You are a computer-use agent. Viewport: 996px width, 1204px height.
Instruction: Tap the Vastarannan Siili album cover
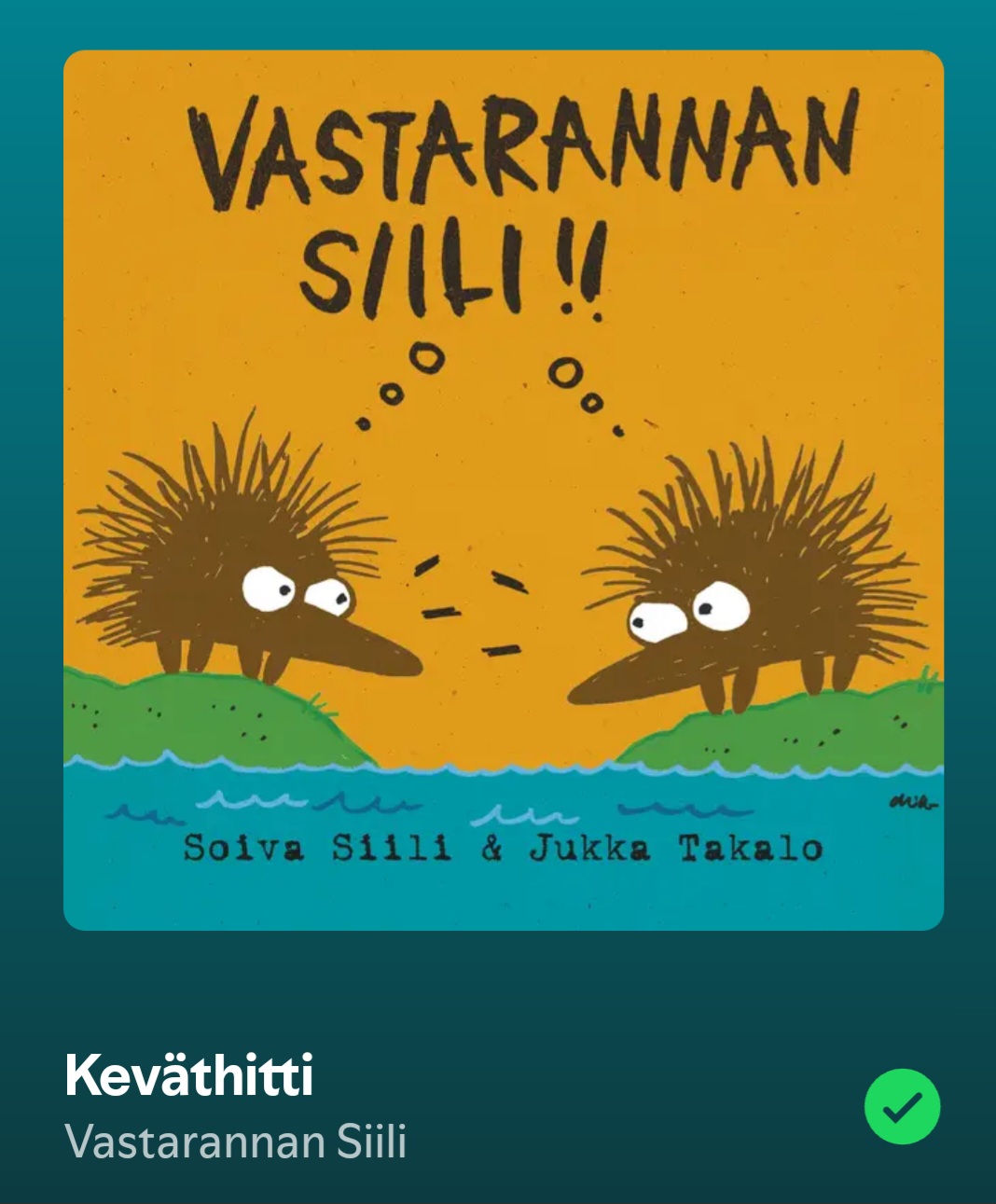coord(504,491)
